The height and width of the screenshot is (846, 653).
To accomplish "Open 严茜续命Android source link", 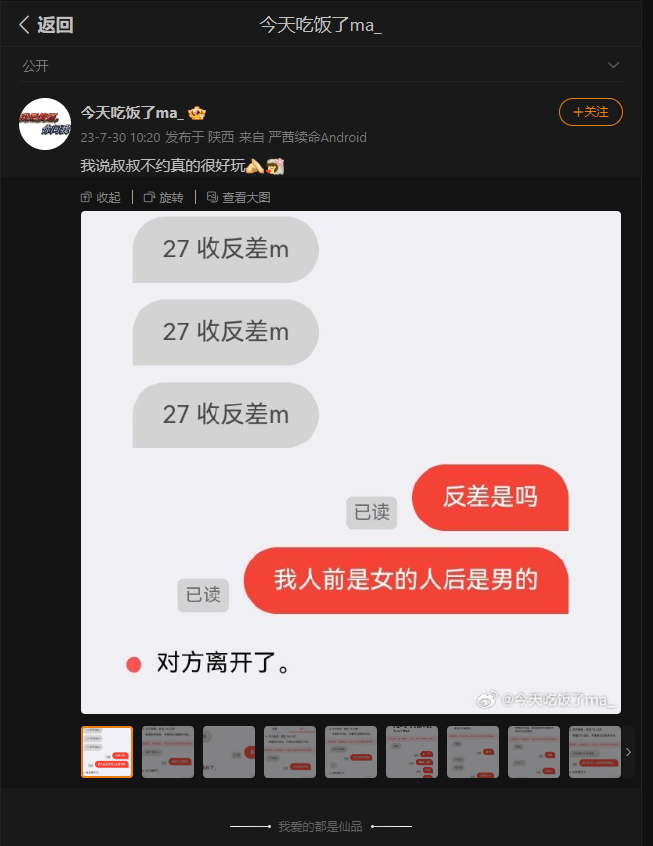I will (317, 137).
